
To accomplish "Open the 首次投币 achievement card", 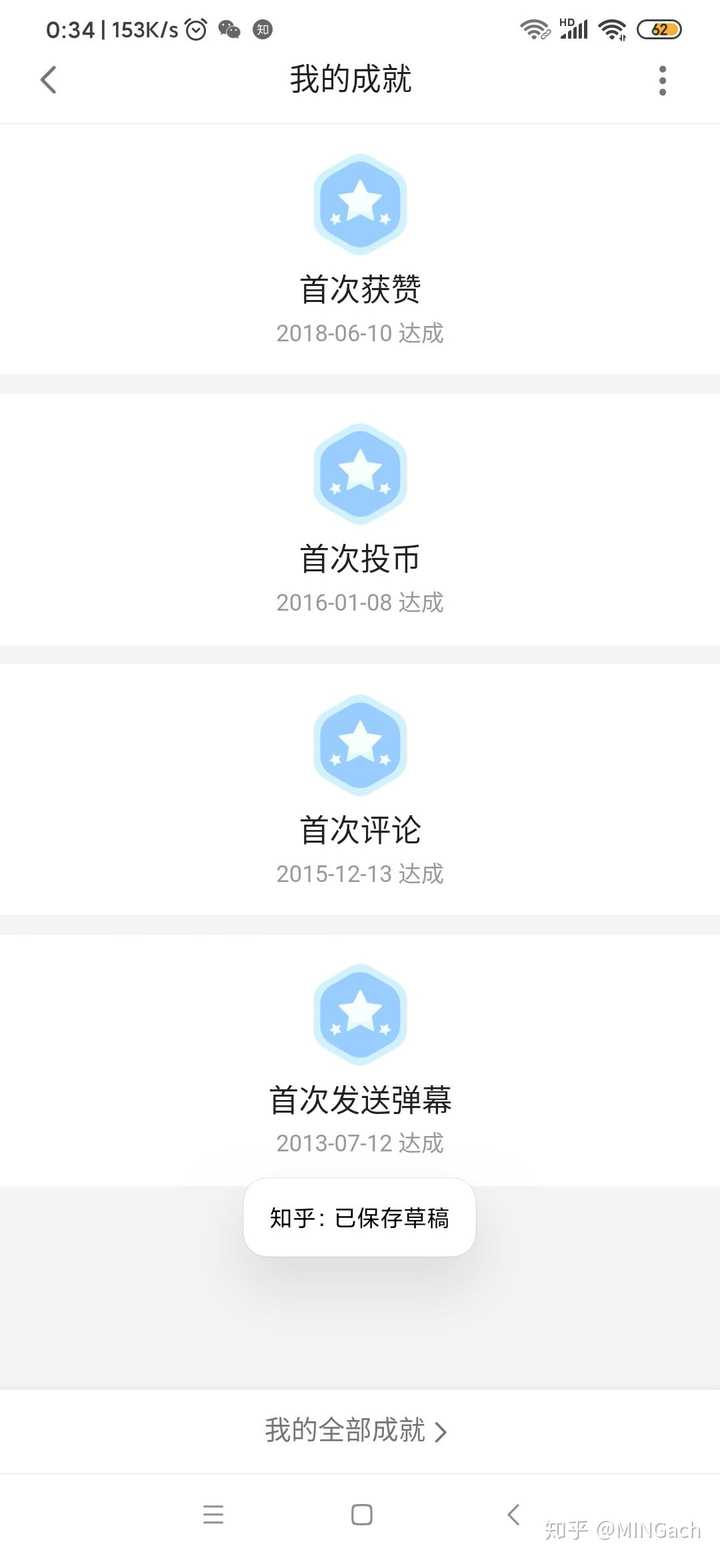I will (x=360, y=520).
